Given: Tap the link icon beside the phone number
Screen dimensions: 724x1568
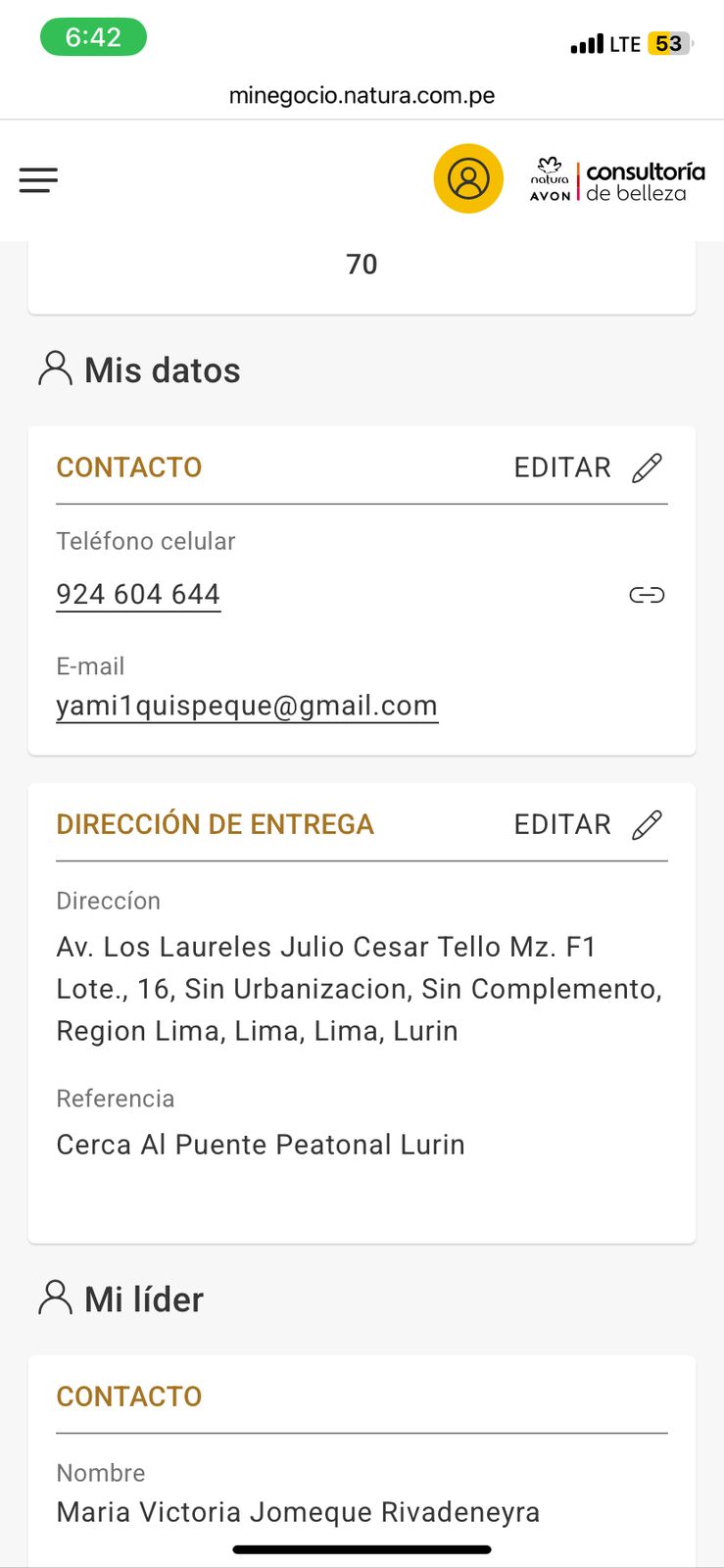Looking at the screenshot, I should click(x=647, y=595).
